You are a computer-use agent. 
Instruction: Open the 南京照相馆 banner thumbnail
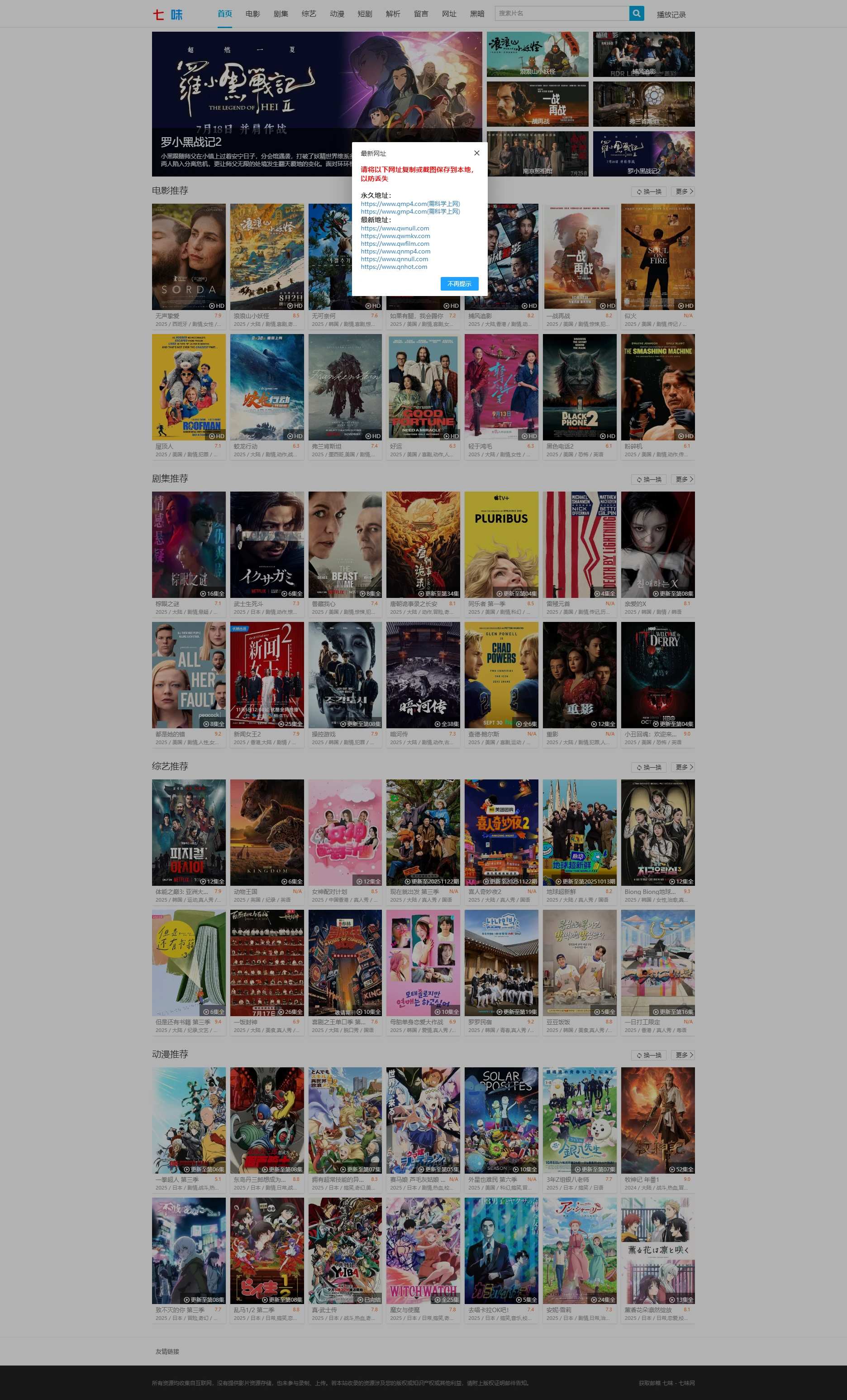click(x=538, y=154)
